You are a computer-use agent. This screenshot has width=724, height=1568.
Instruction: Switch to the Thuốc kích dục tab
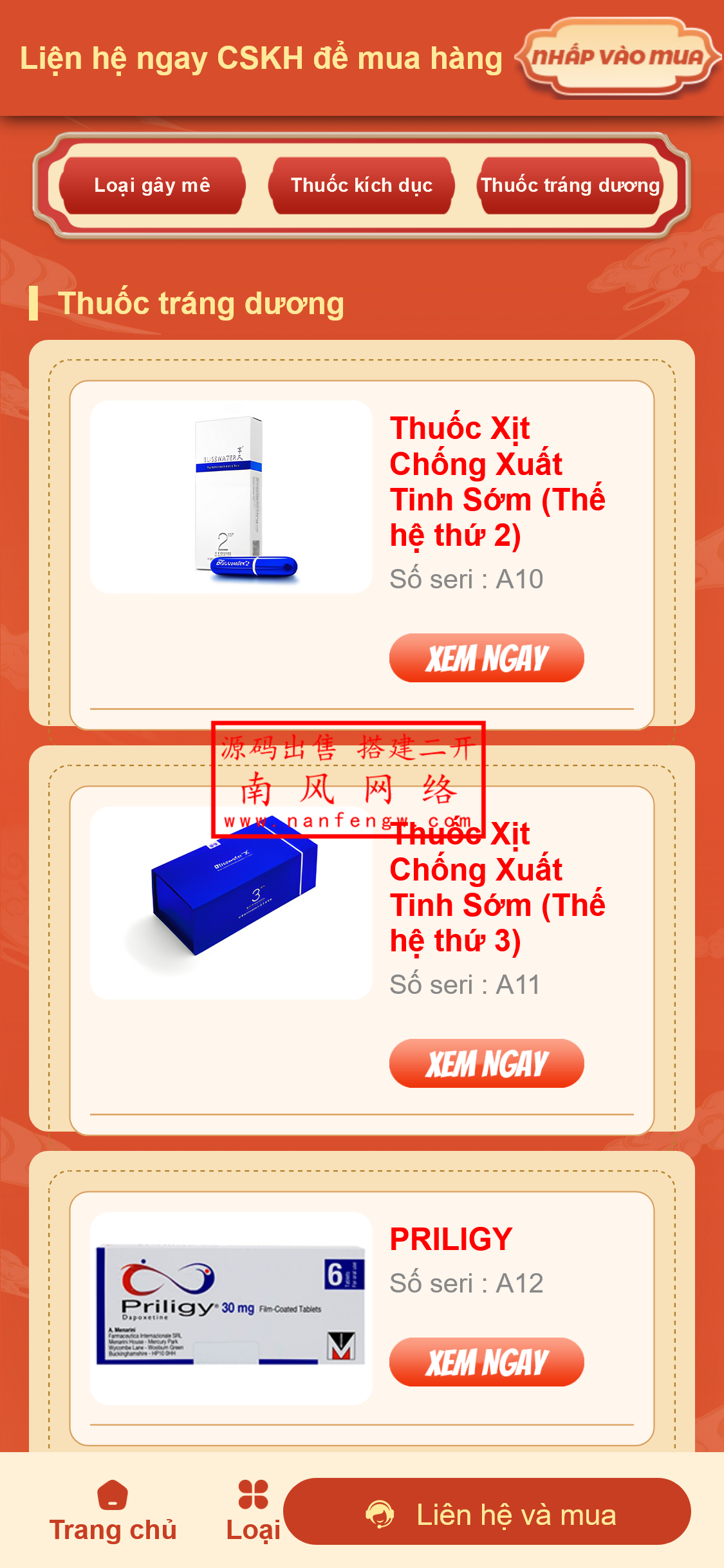click(x=362, y=186)
